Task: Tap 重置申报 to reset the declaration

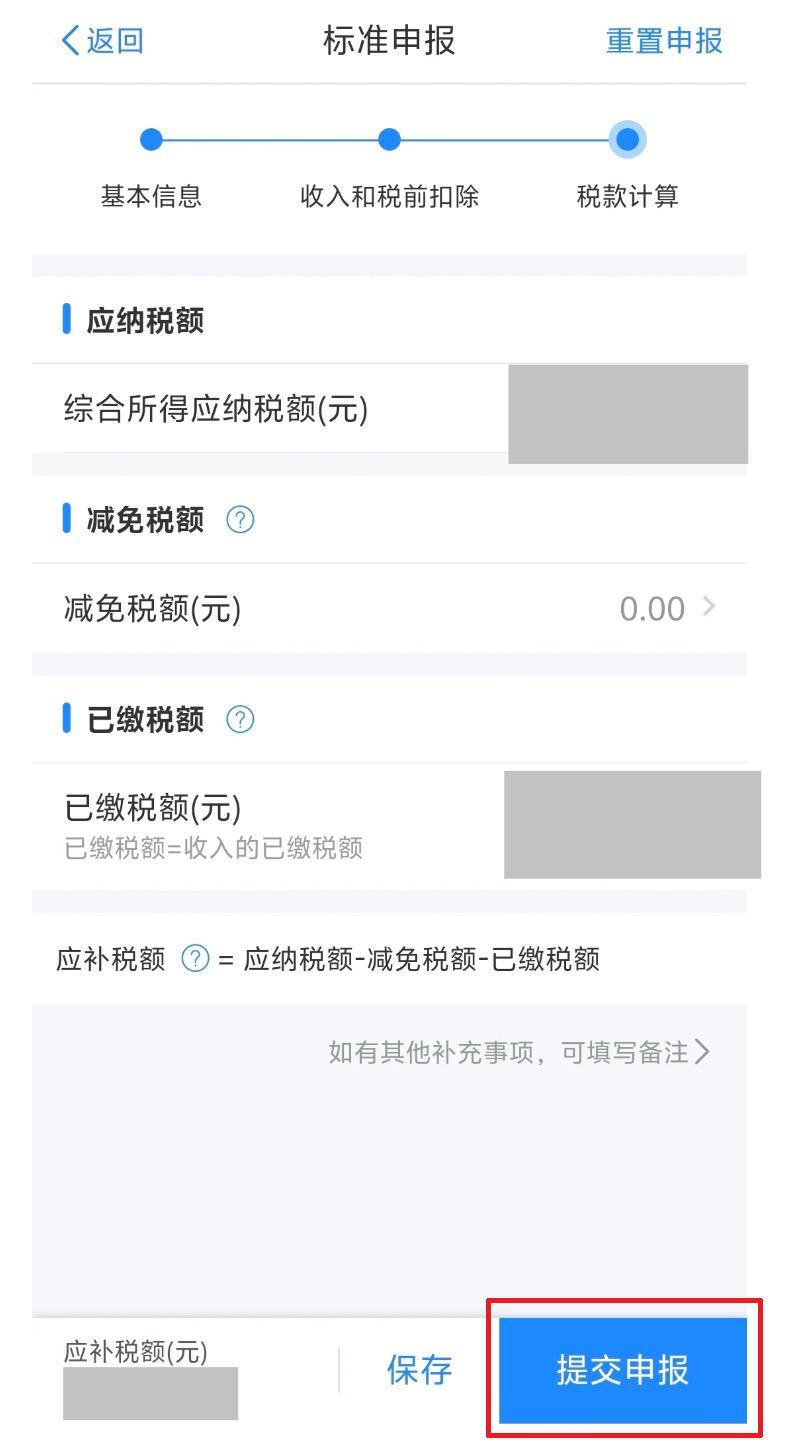Action: [x=664, y=41]
